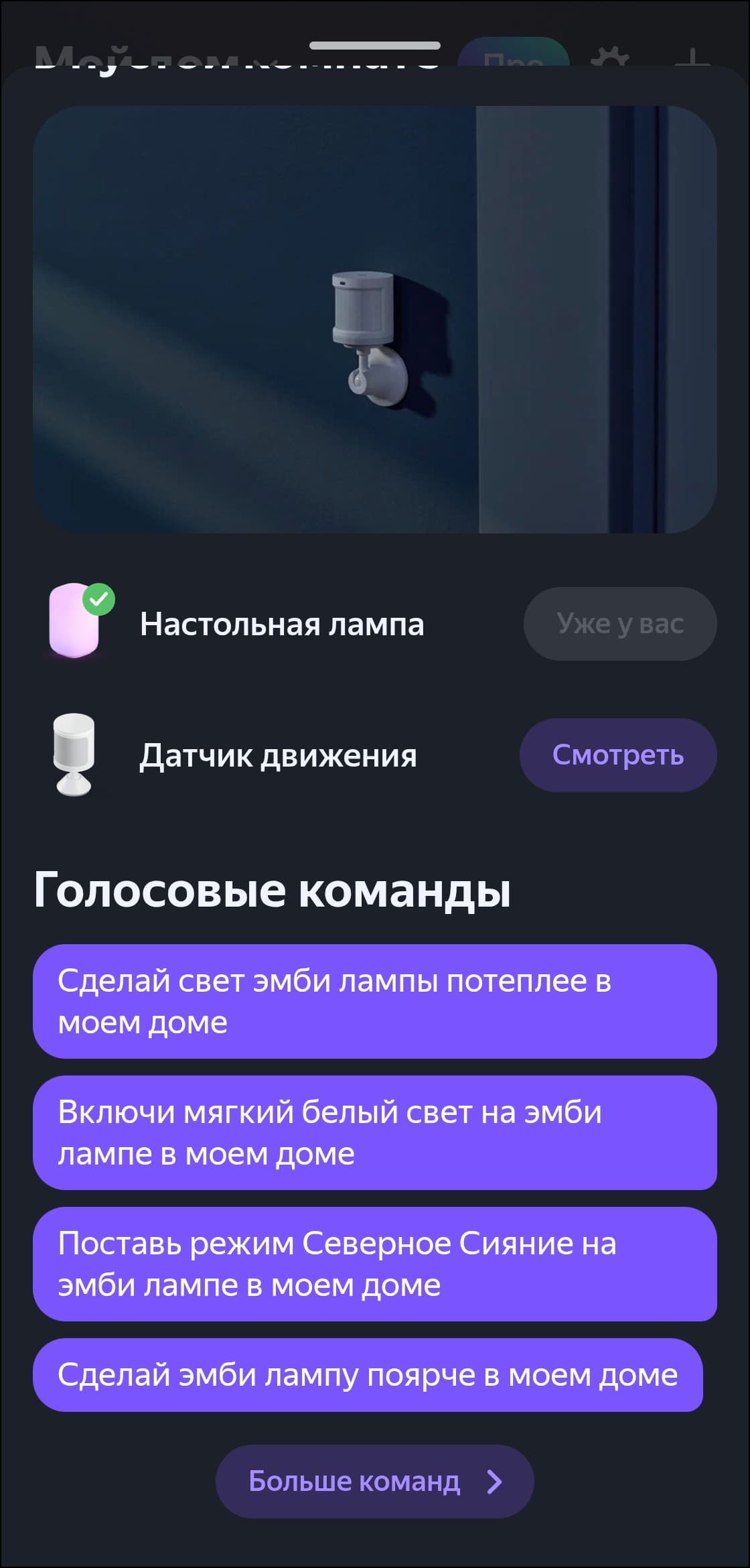Tap the Уже у вас button
This screenshot has width=750, height=1568.
pyautogui.click(x=619, y=624)
